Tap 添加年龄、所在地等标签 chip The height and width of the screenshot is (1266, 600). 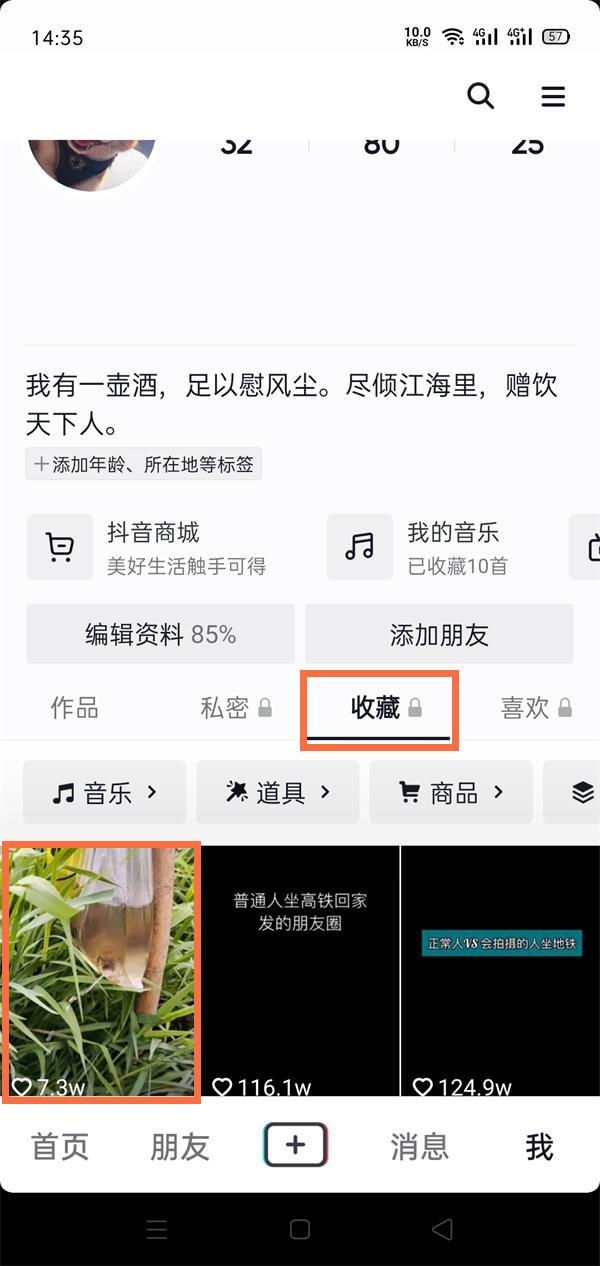(144, 464)
